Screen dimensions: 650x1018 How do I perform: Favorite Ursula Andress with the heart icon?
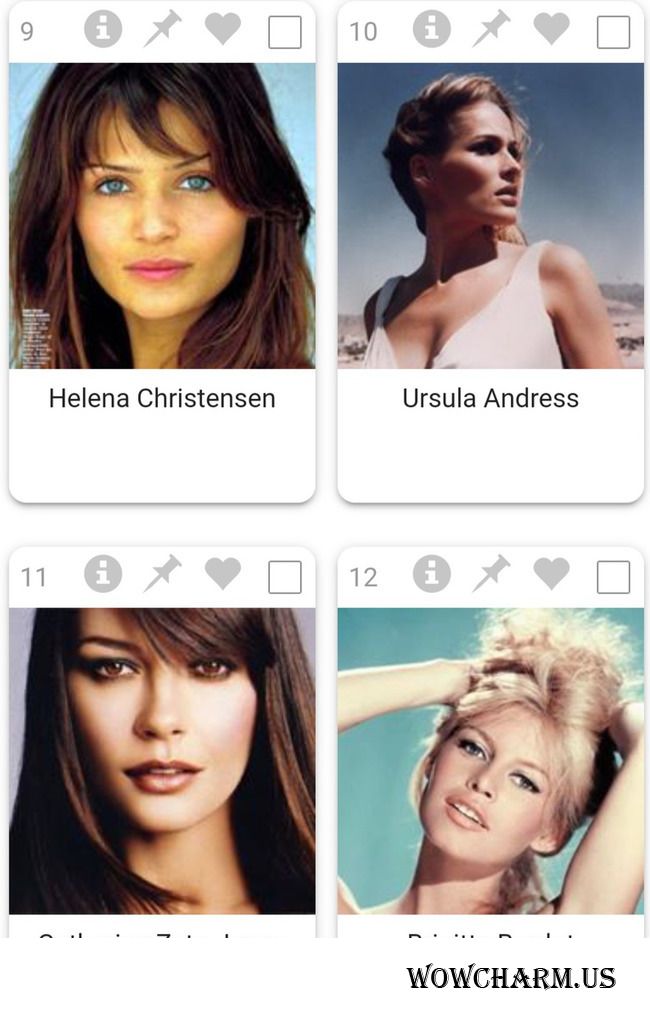point(551,29)
